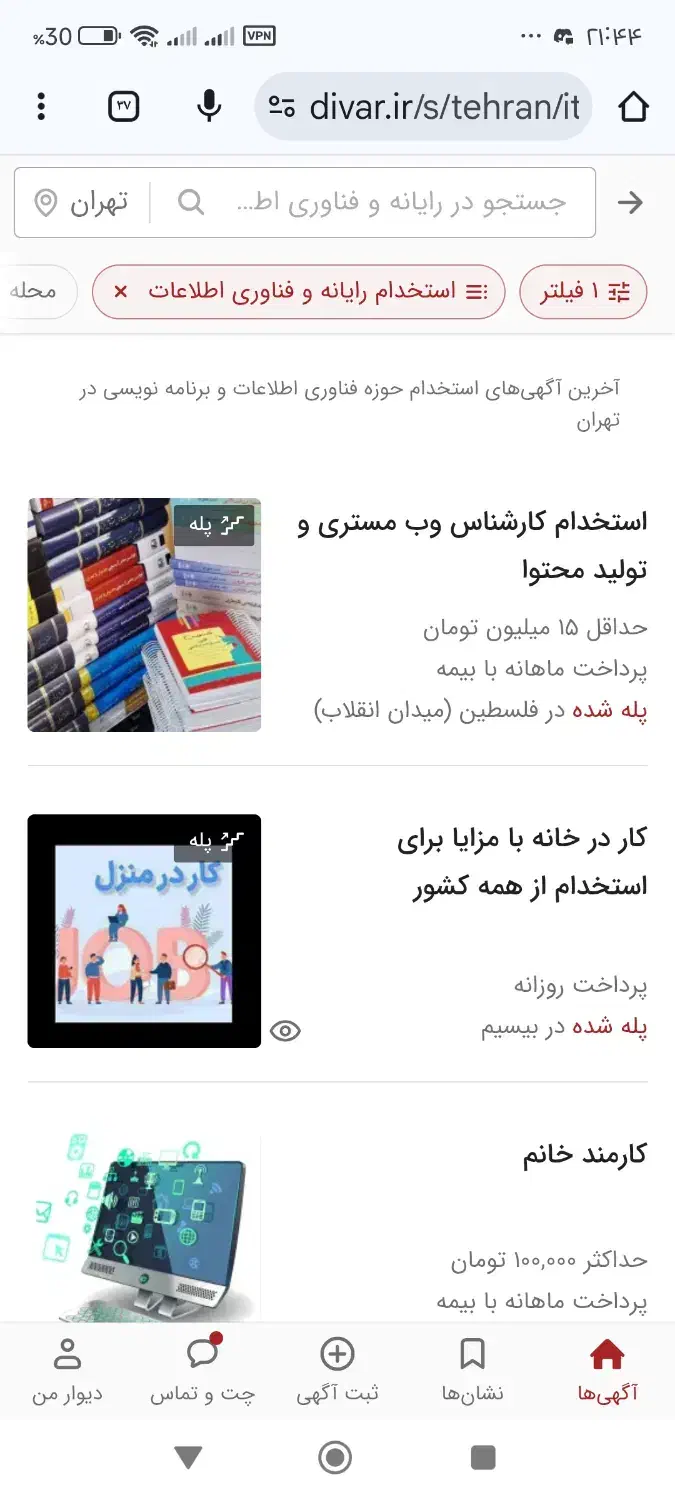
Task: Open the استخدام کارشناس وب مستری listing
Action: pyautogui.click(x=472, y=545)
